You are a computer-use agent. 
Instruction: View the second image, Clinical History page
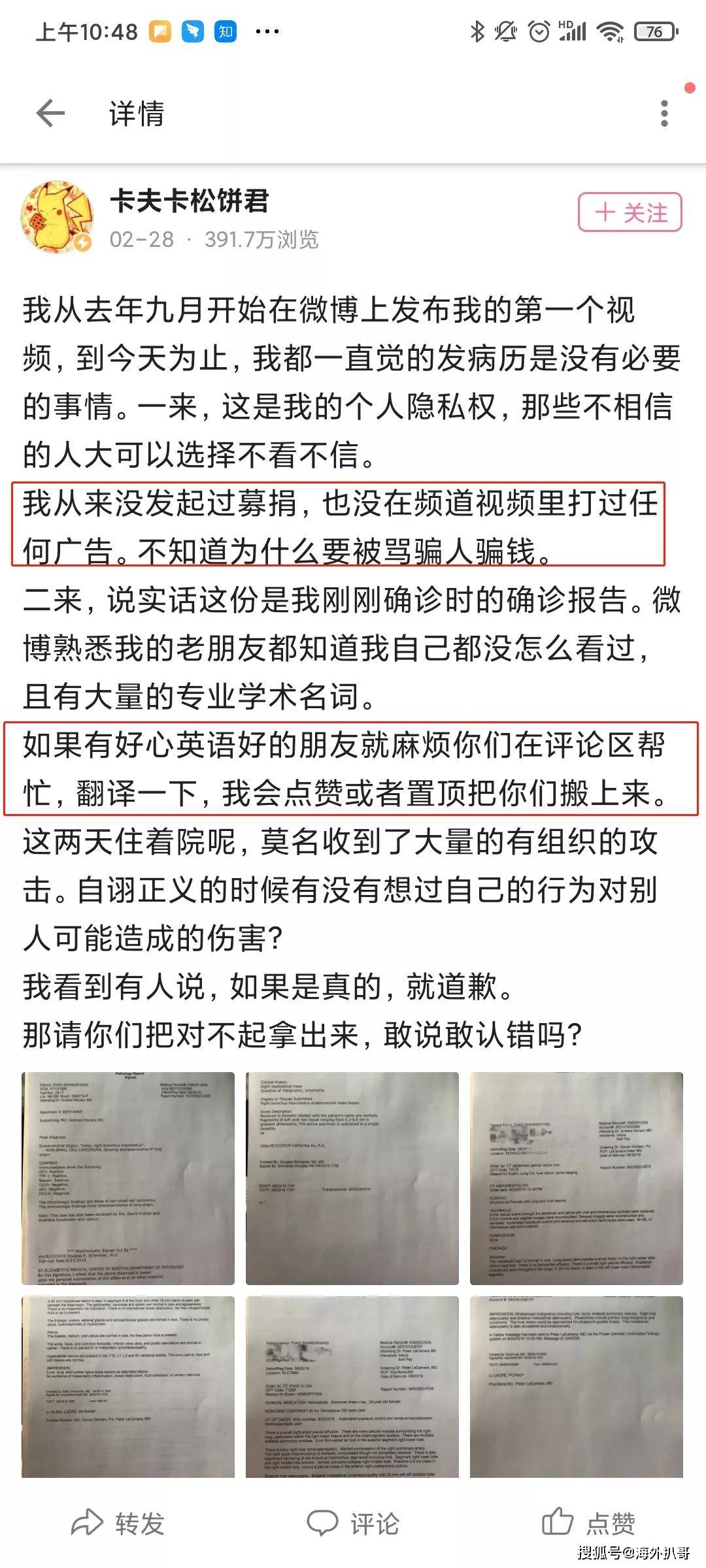click(352, 1179)
